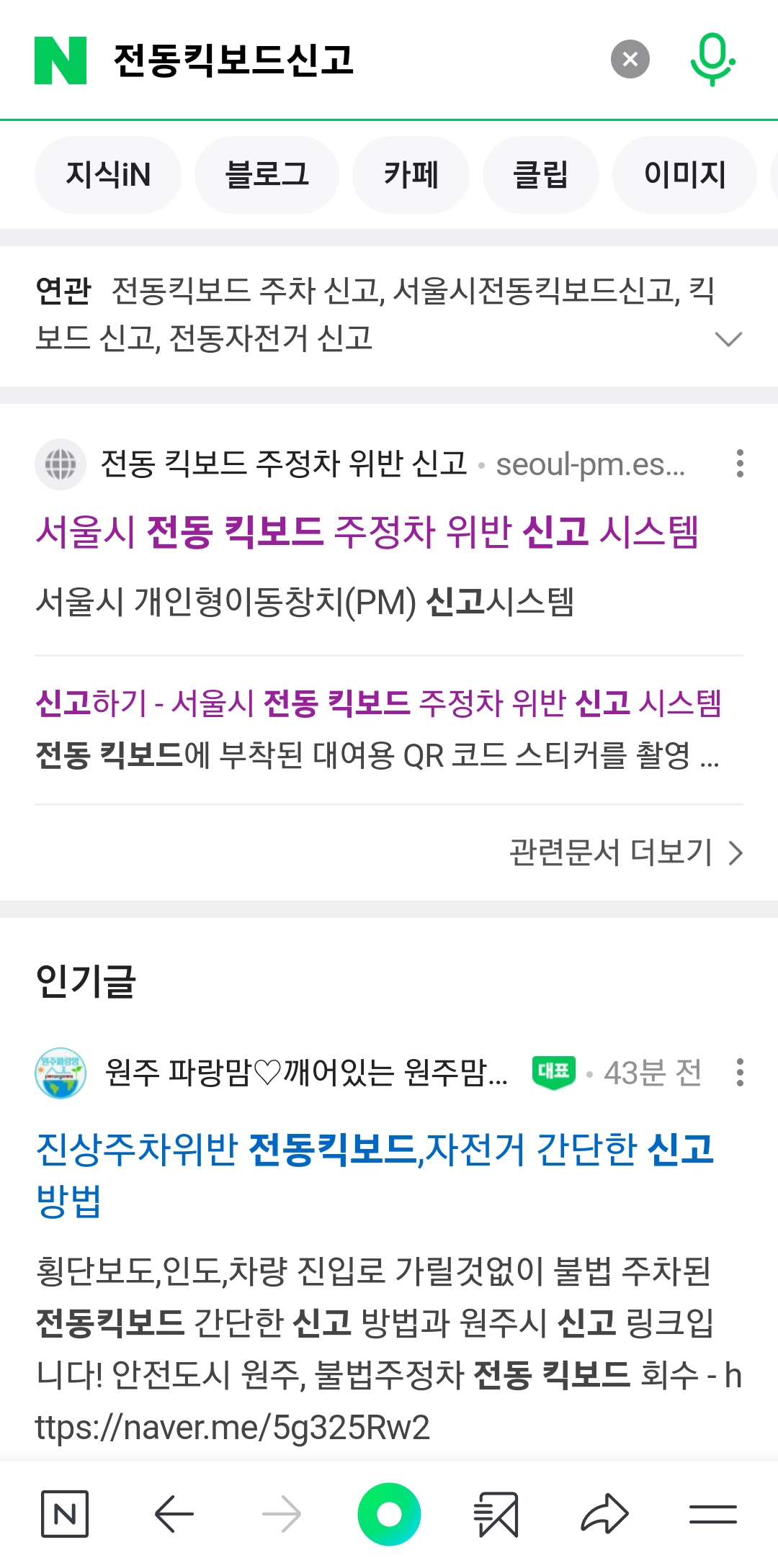
Task: Switch to the 카페 tab
Action: 411,175
